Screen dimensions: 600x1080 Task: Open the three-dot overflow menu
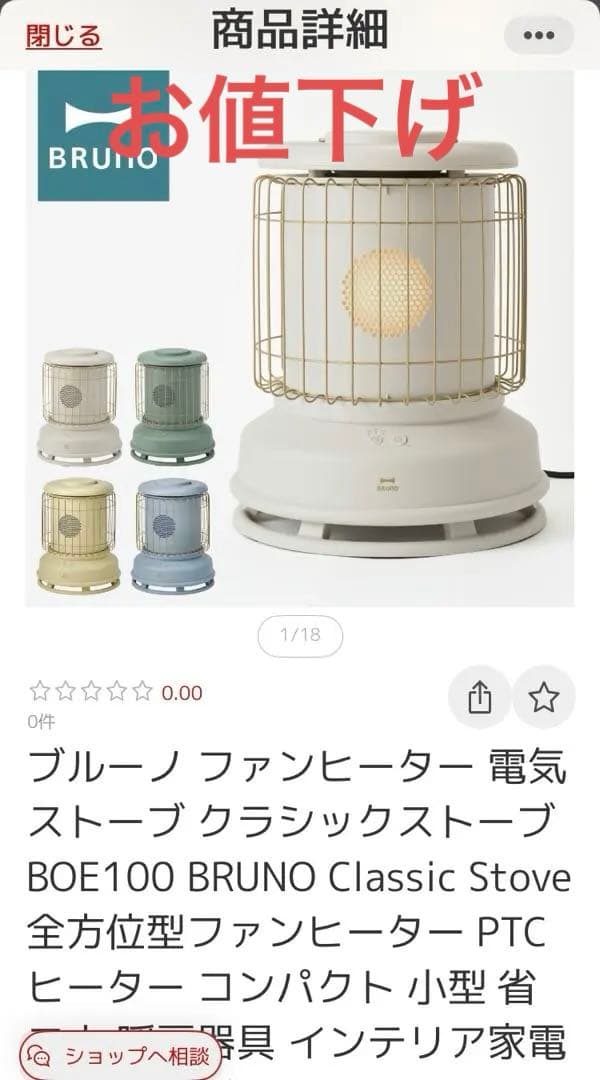click(x=538, y=36)
